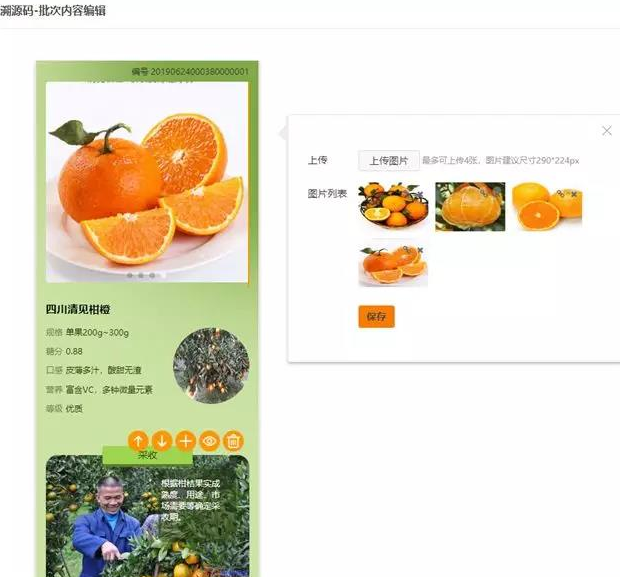Open the main orange banner image

147,182
